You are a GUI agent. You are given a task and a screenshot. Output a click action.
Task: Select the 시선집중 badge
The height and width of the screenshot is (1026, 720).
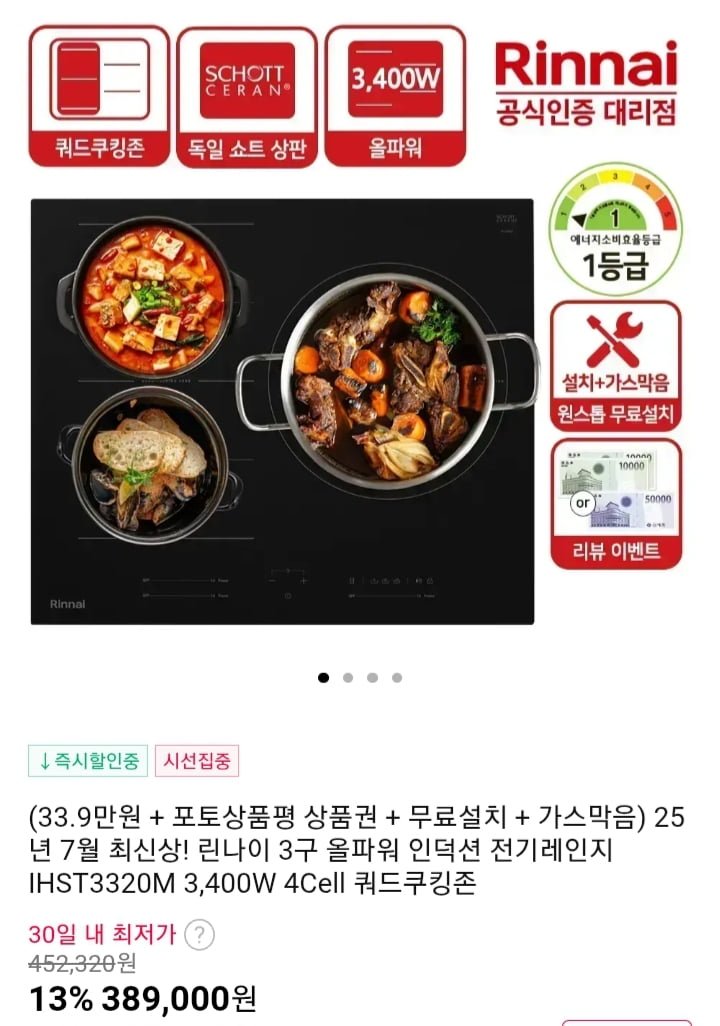(196, 760)
